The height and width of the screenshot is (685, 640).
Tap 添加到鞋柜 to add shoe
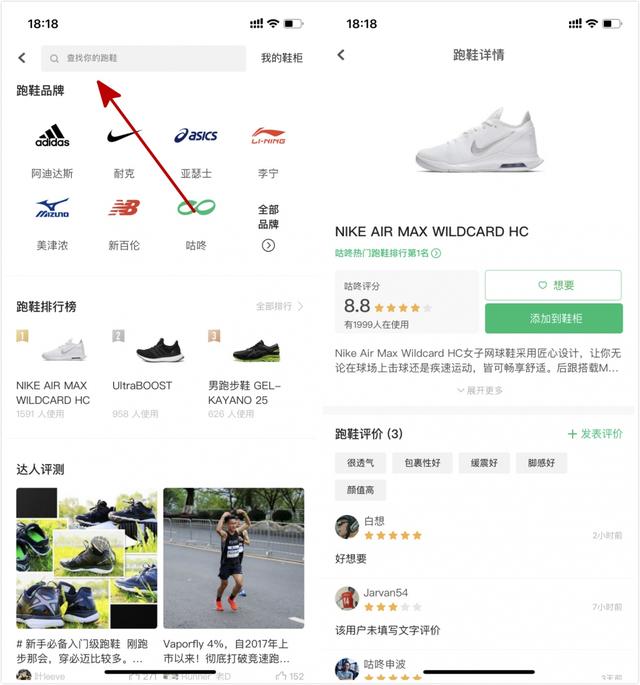pos(553,318)
